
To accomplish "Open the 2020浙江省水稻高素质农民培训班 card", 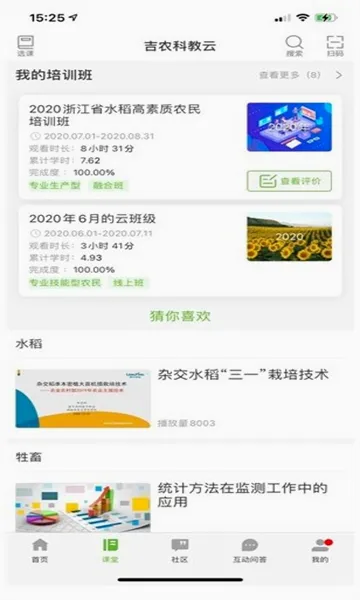I will pyautogui.click(x=180, y=147).
